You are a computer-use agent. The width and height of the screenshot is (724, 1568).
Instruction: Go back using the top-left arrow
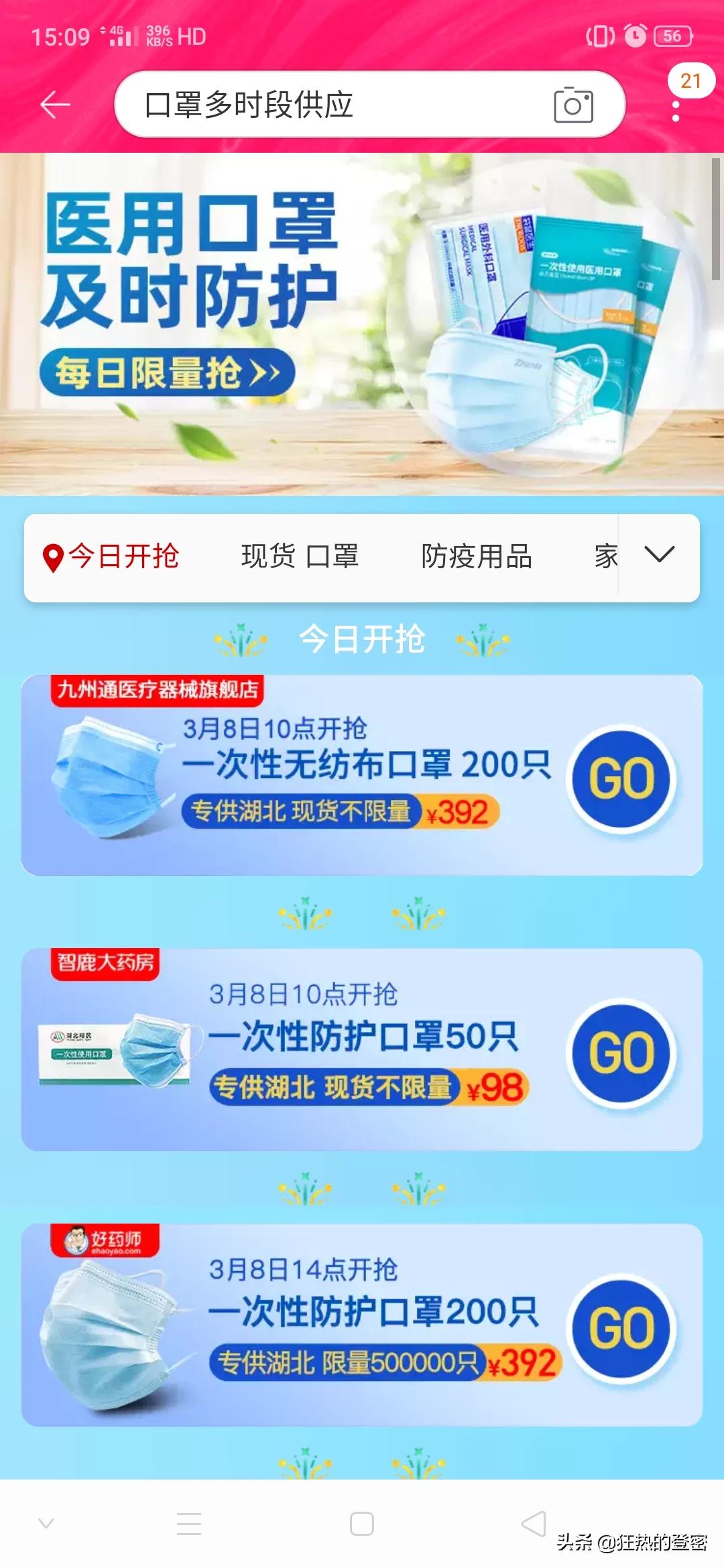click(55, 105)
